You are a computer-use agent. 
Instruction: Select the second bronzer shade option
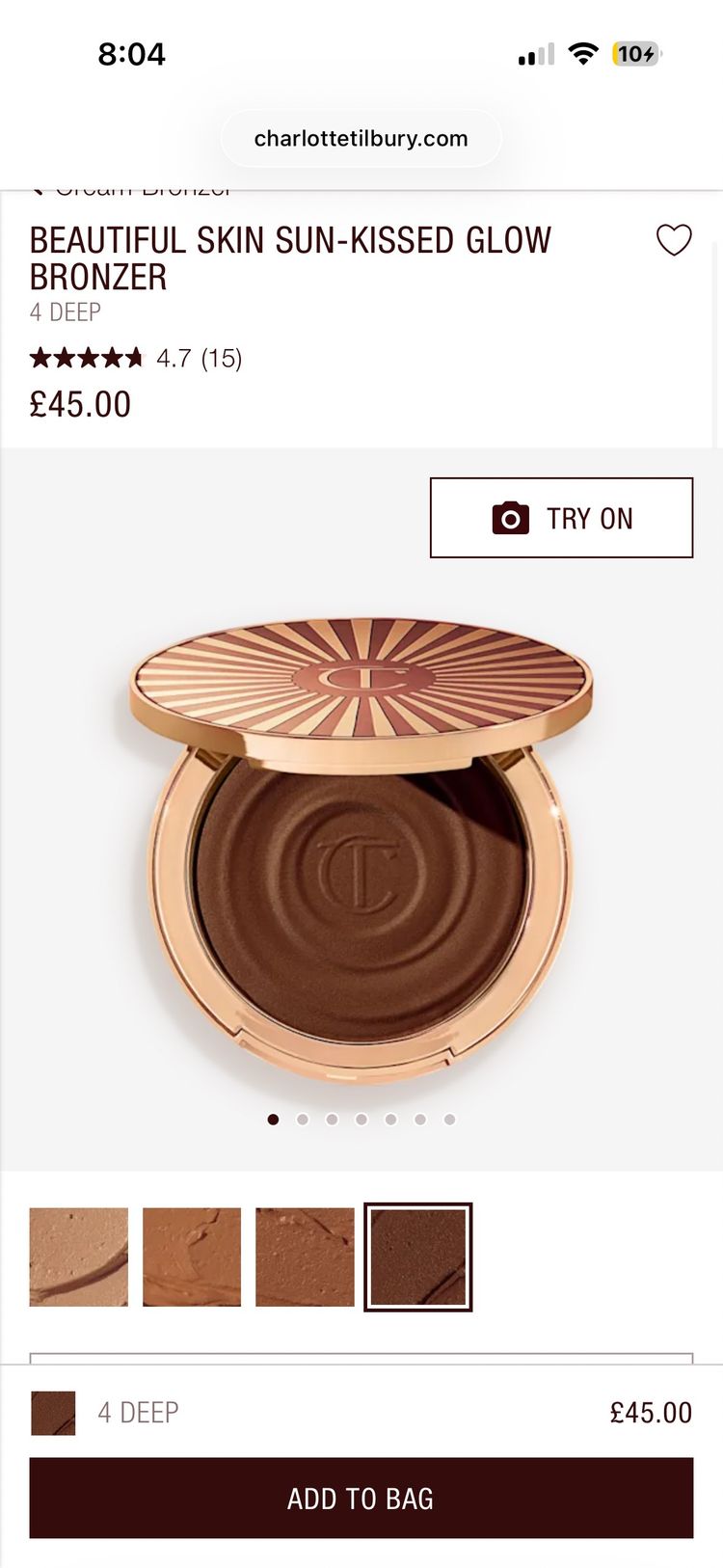pos(191,1256)
